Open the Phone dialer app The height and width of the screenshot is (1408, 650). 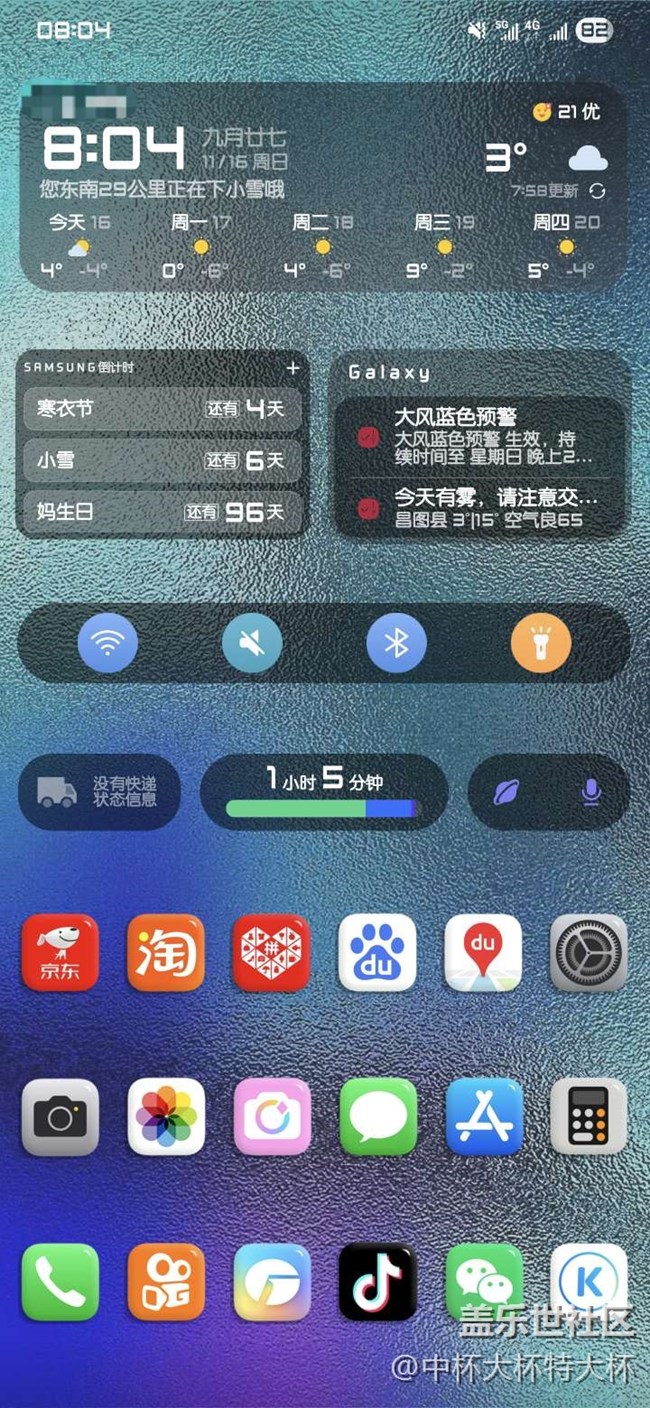tap(60, 1282)
